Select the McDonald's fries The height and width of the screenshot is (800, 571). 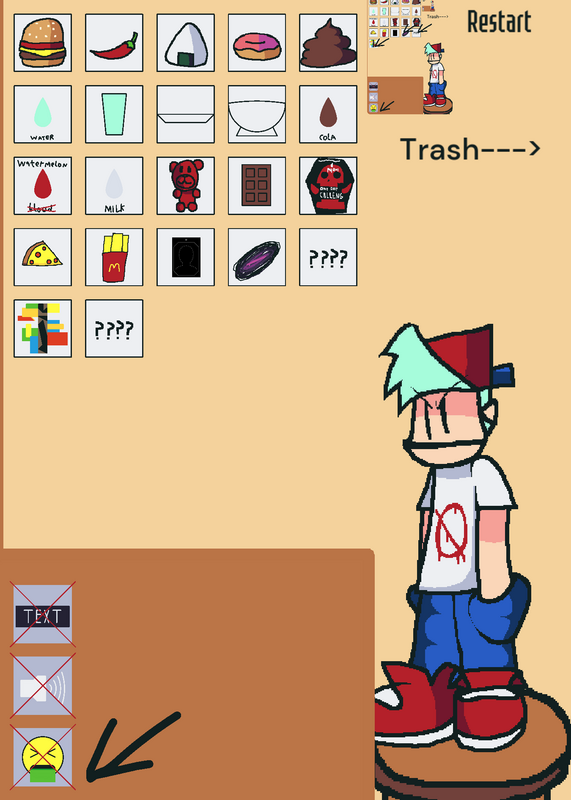(x=114, y=257)
